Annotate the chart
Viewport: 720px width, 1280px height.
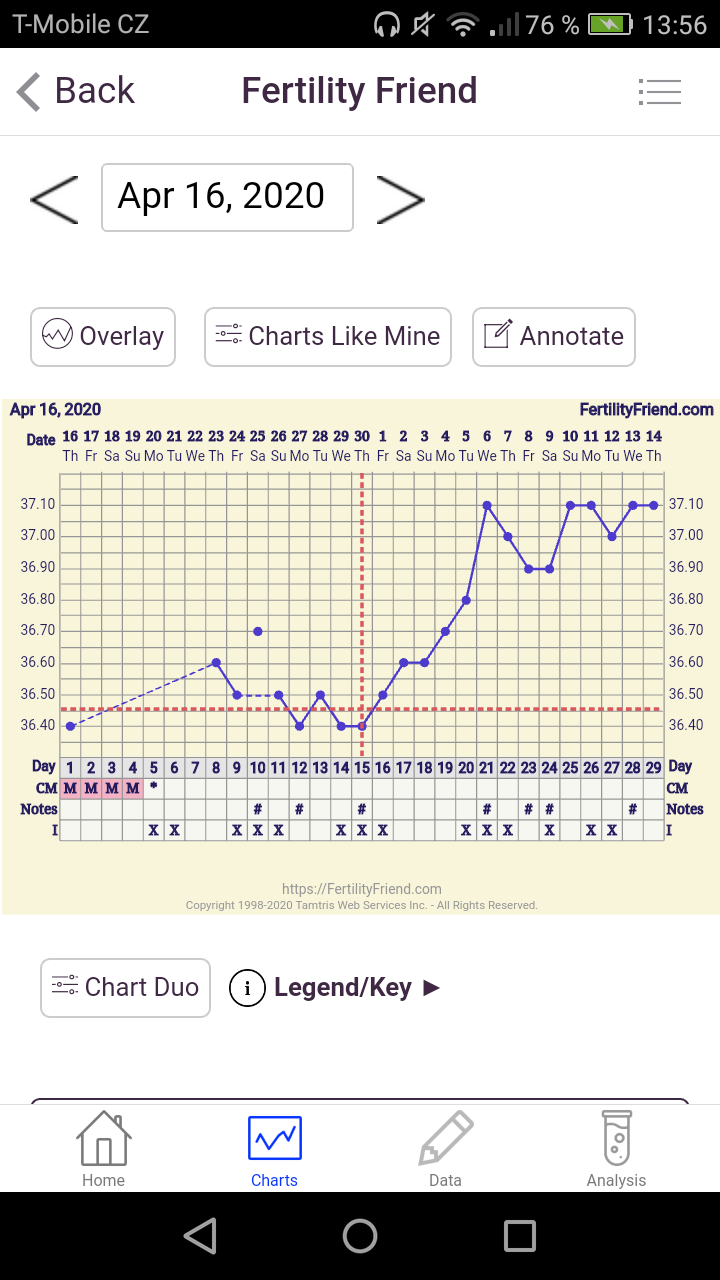[553, 336]
